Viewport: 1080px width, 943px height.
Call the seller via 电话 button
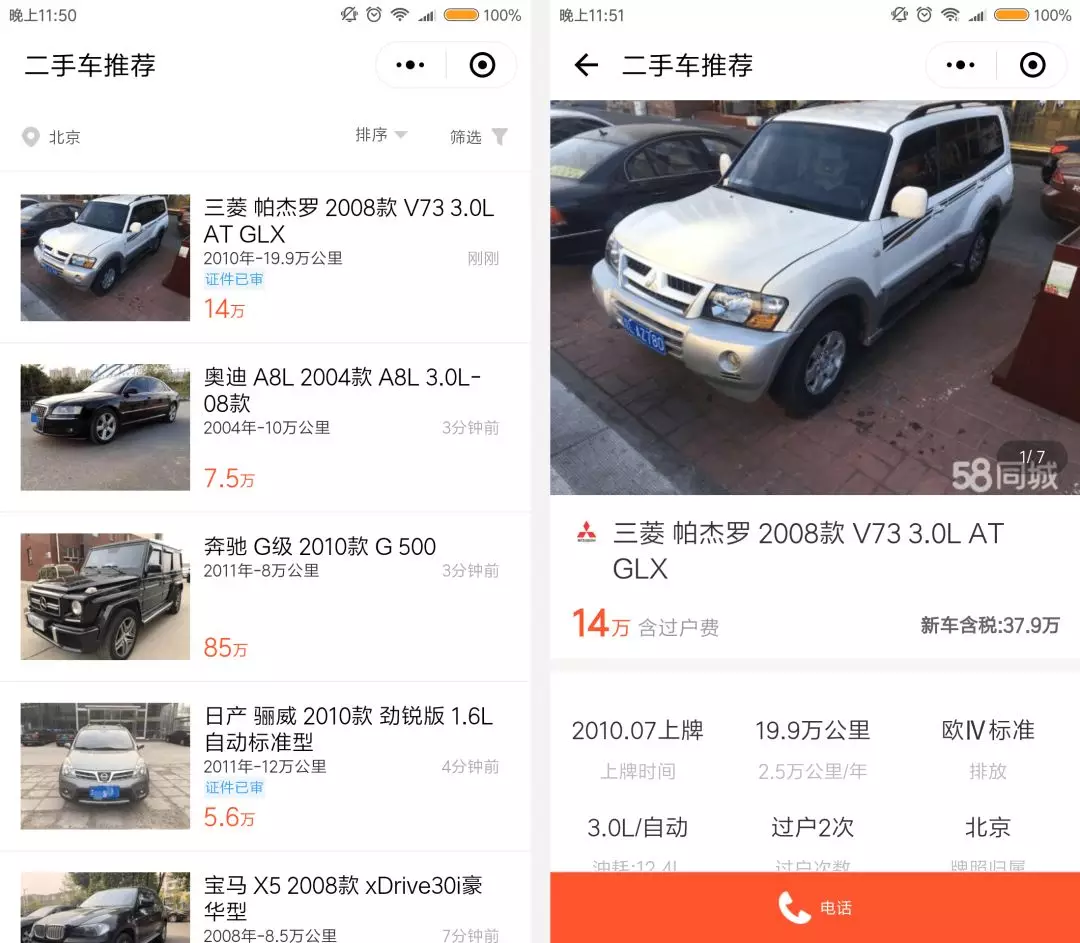(814, 907)
